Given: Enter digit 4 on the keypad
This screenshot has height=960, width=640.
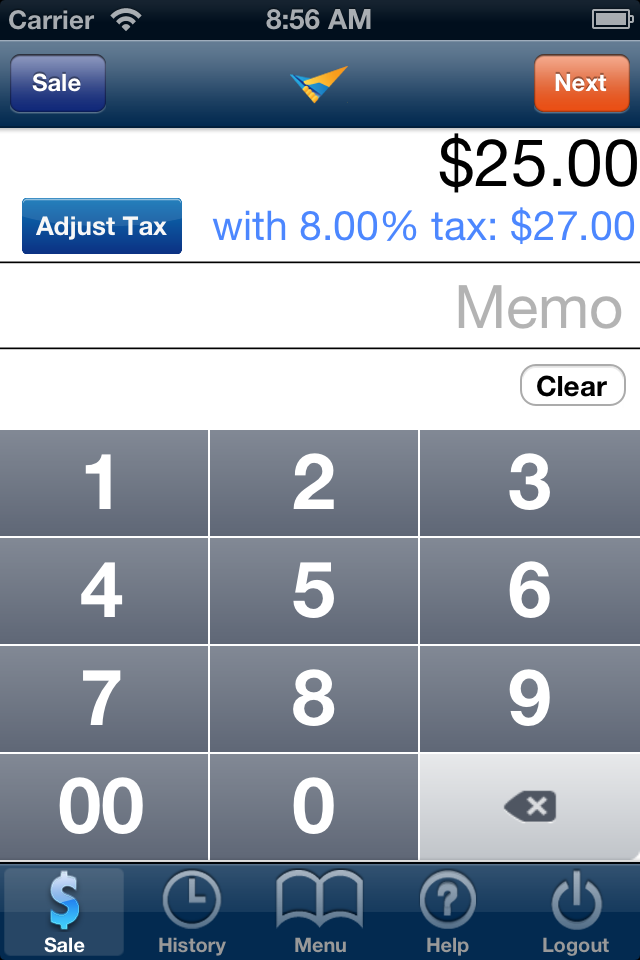Looking at the screenshot, I should tap(104, 591).
